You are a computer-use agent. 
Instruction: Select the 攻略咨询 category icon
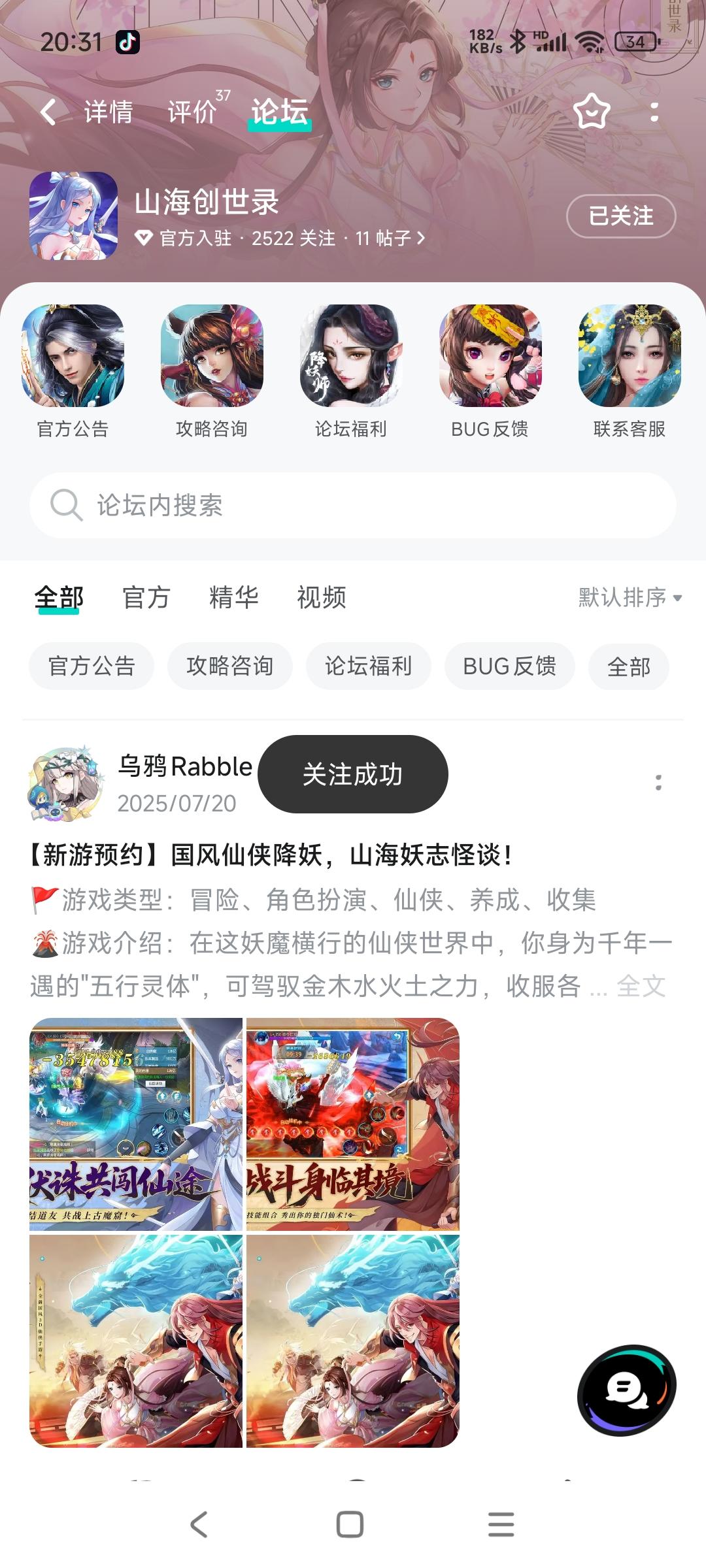click(x=213, y=357)
